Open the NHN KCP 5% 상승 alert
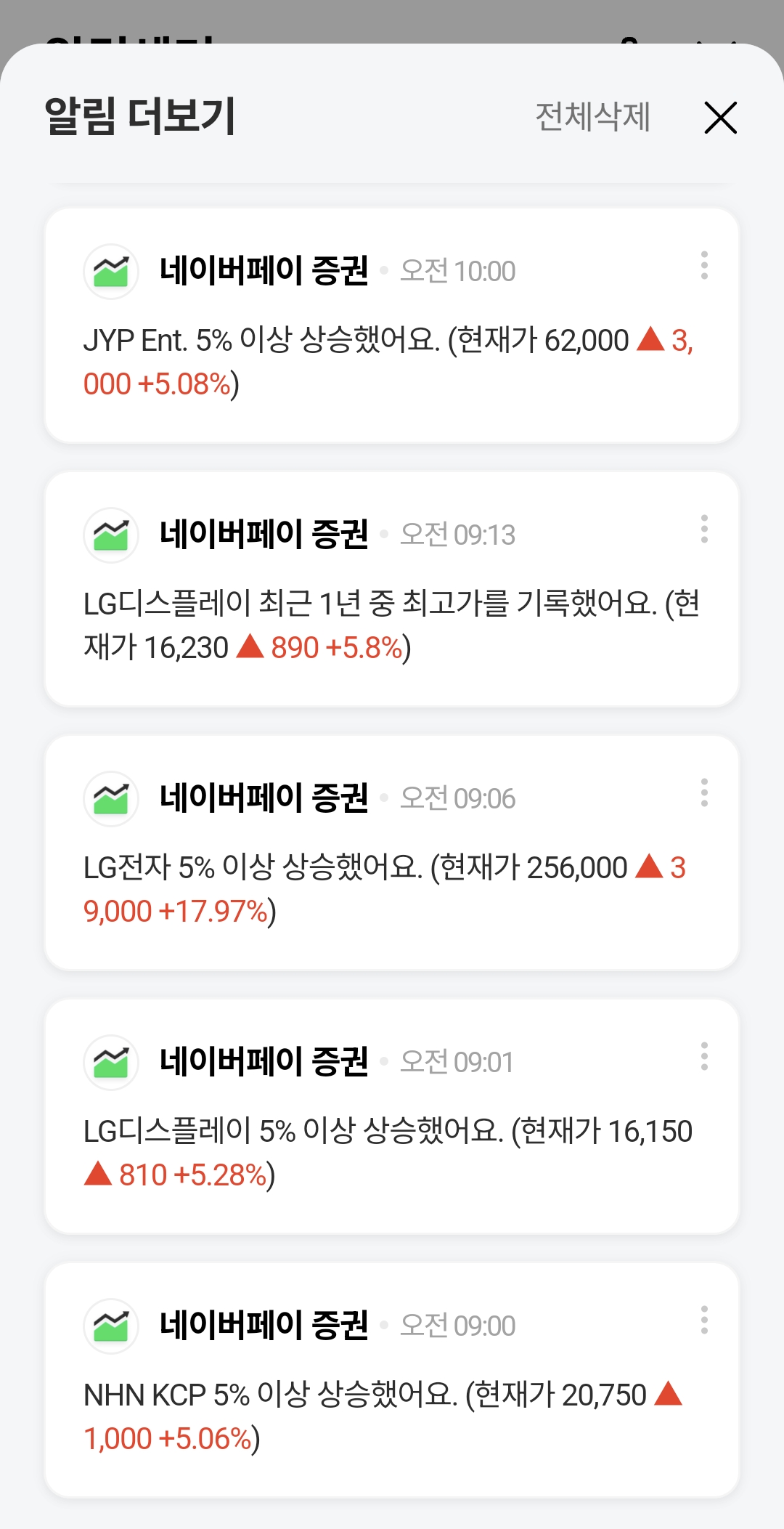The height and width of the screenshot is (1529, 784). 392,1380
